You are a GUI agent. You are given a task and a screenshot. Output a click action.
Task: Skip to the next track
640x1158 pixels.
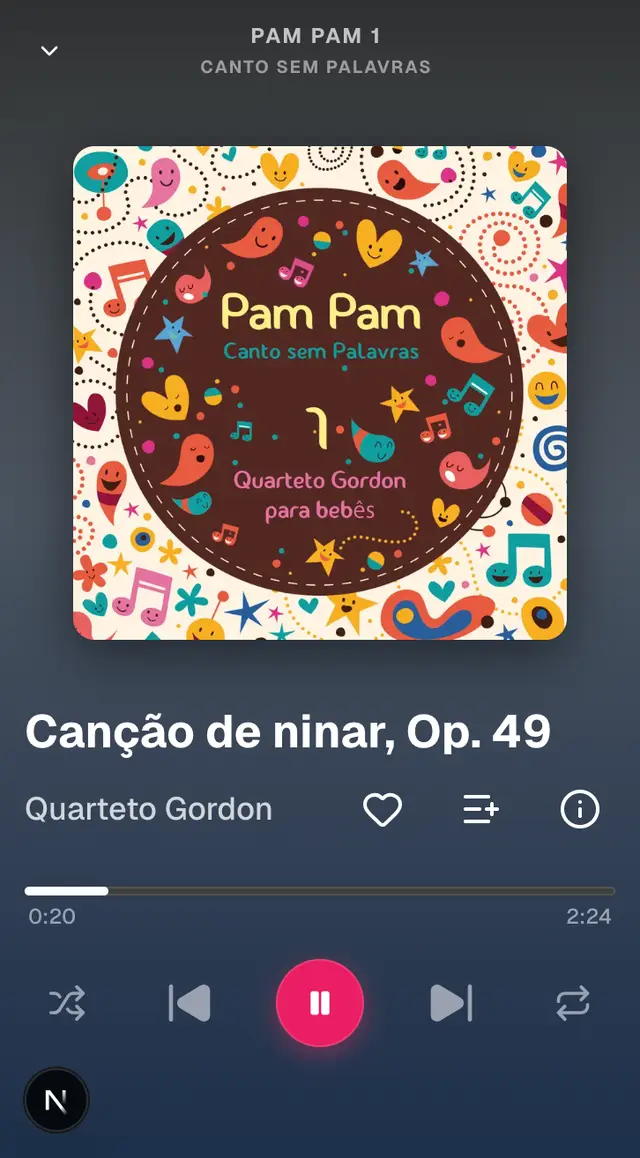click(451, 1003)
